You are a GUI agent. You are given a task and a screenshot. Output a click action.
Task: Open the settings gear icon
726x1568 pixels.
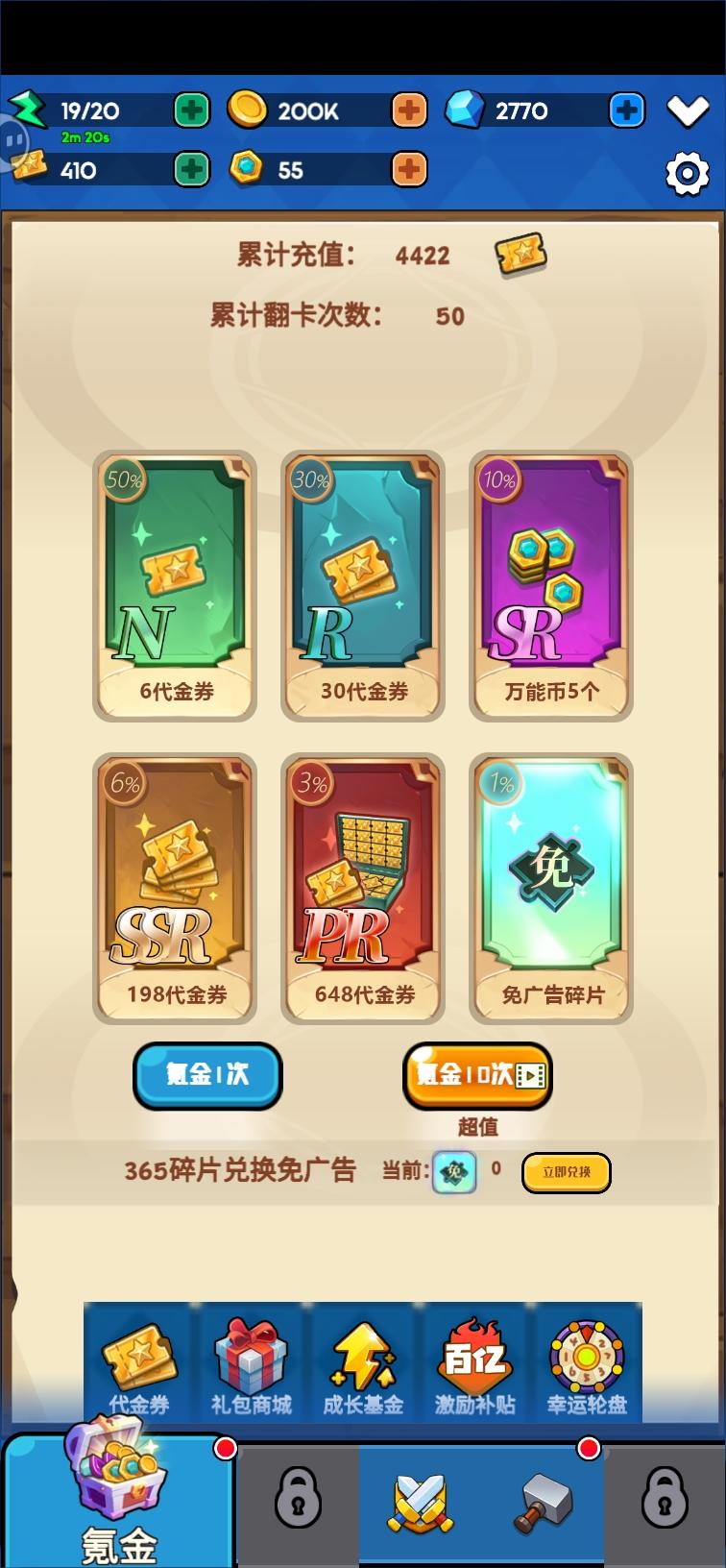point(688,173)
